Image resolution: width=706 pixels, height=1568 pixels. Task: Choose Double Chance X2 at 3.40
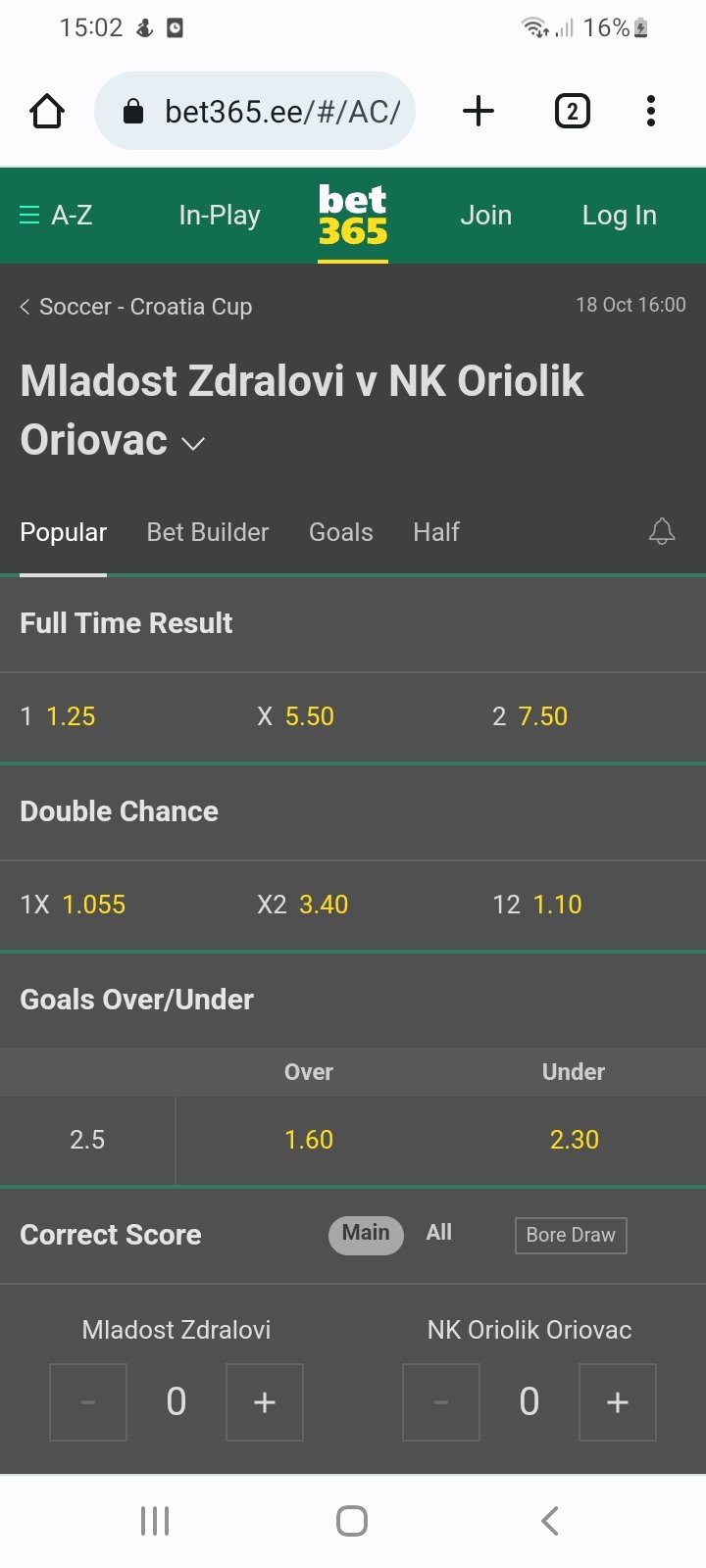(x=323, y=905)
